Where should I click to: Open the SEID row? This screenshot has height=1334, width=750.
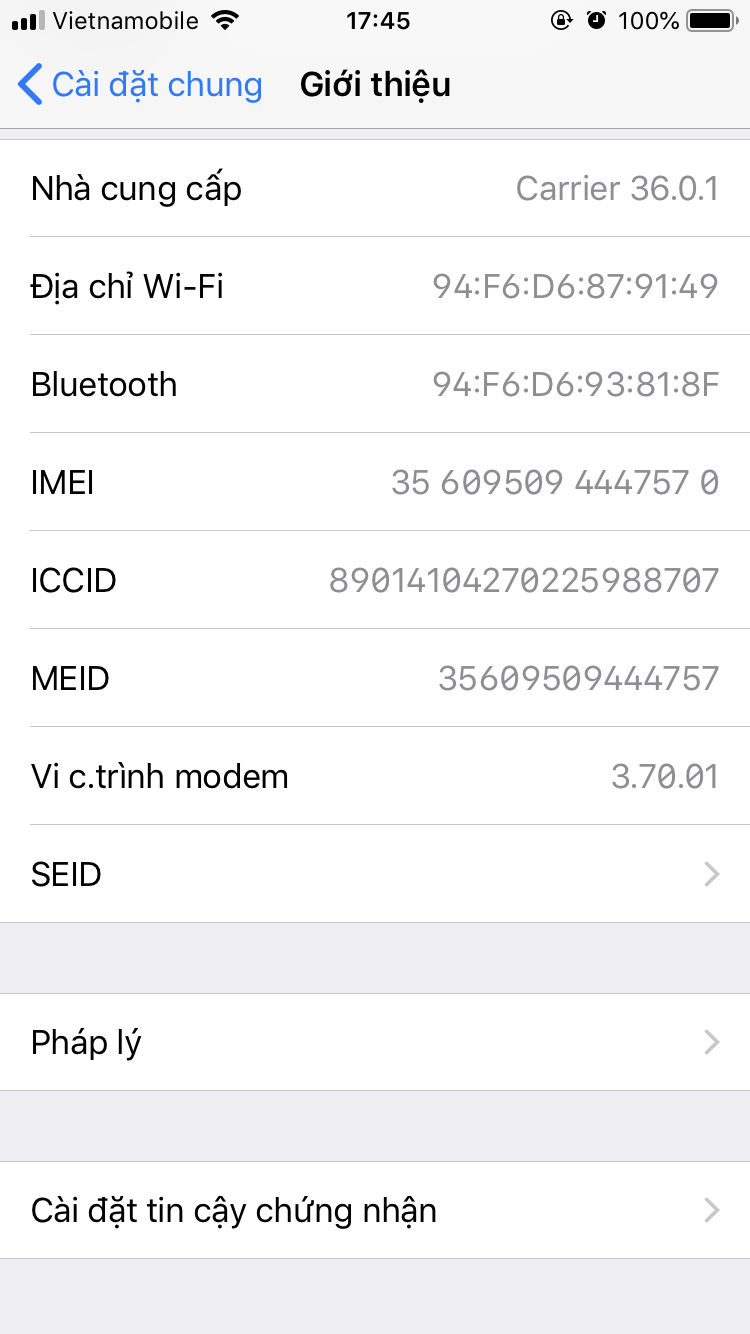(375, 875)
